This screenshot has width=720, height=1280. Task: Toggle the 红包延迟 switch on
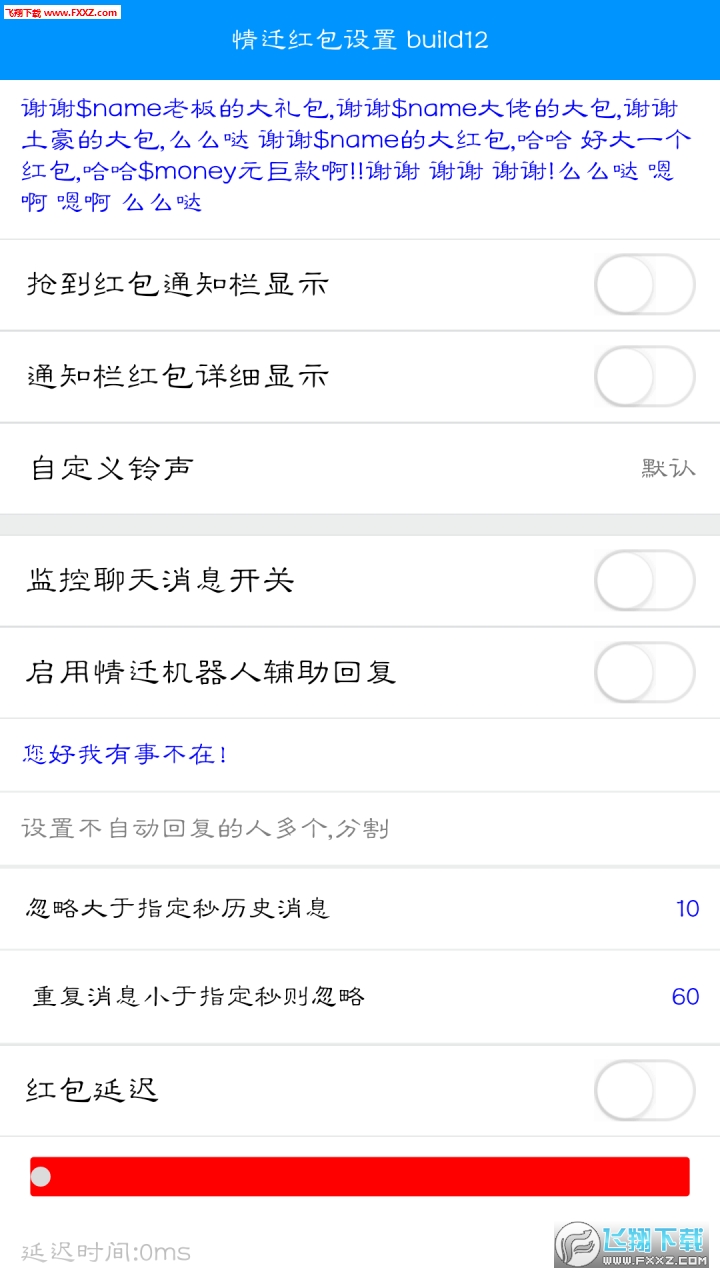[x=645, y=1091]
